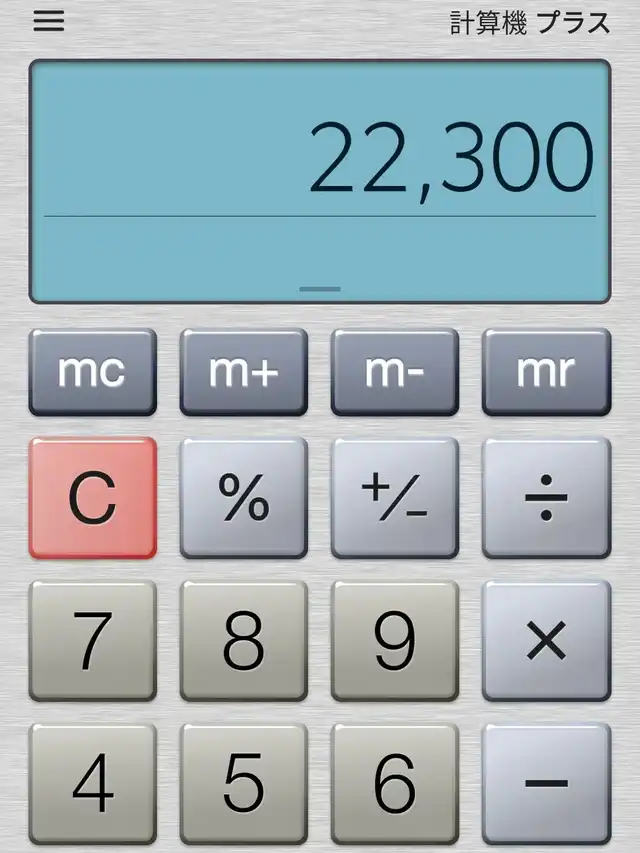Clear the display with the C key
The image size is (640, 853).
[93, 498]
